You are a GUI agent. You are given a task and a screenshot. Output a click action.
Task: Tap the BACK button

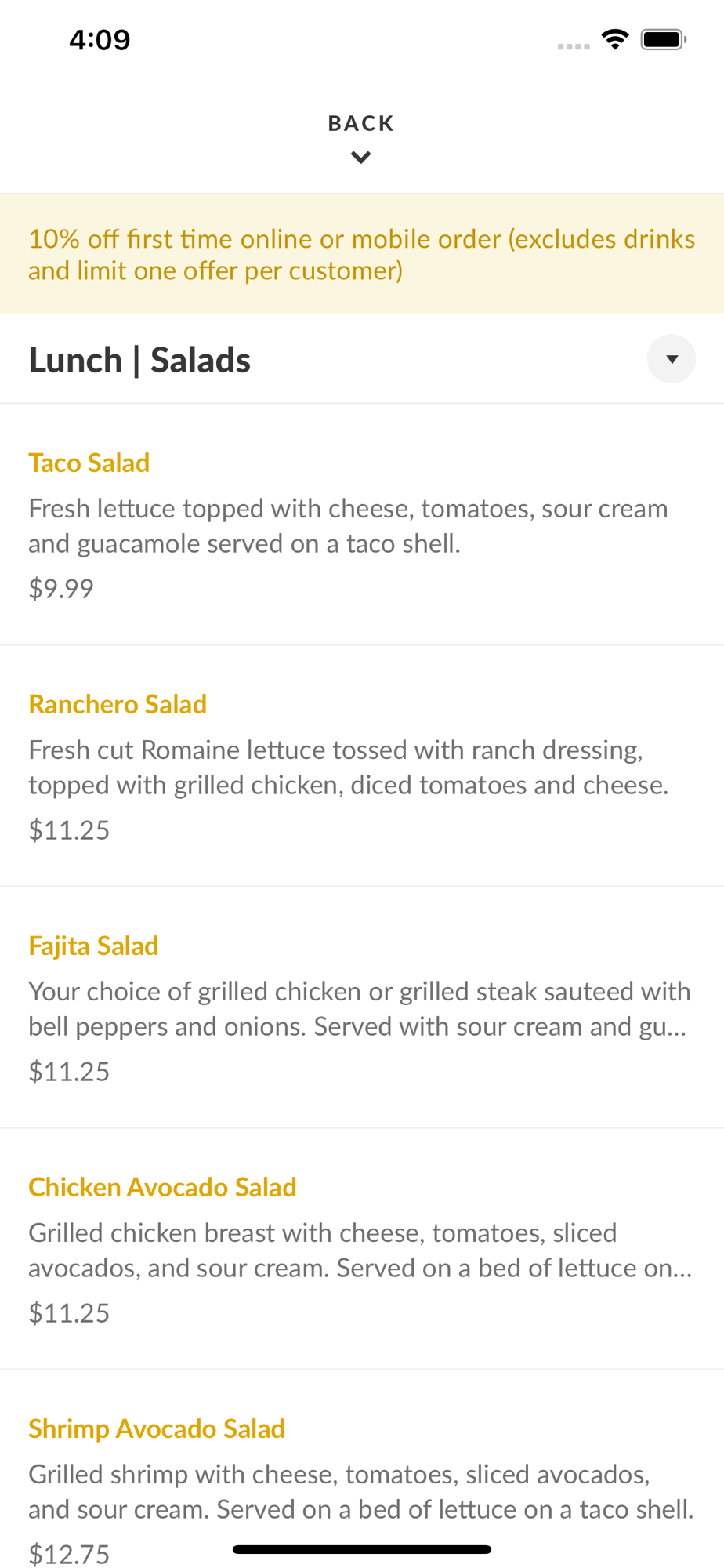click(360, 136)
